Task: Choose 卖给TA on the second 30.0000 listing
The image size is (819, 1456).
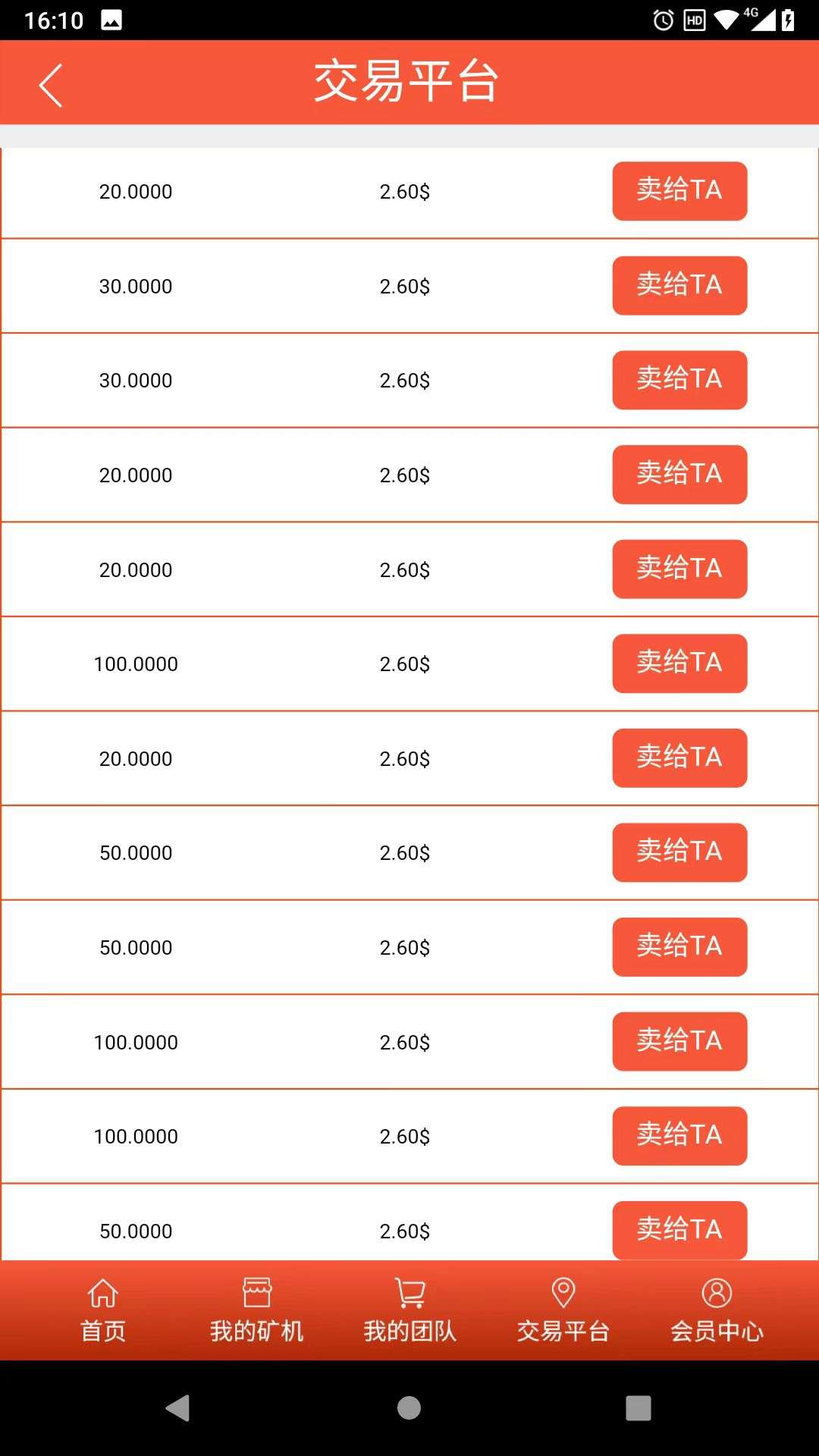Action: pos(679,380)
